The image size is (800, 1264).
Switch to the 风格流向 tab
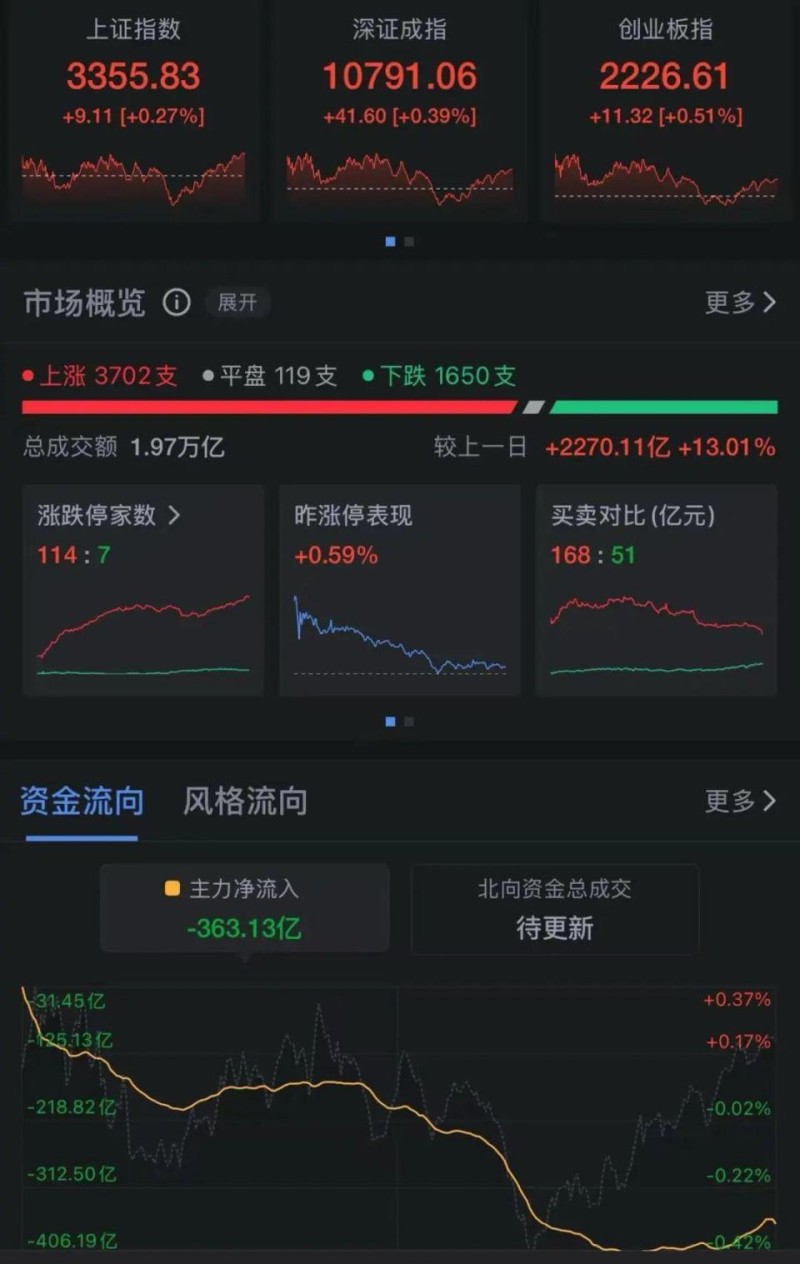point(245,801)
